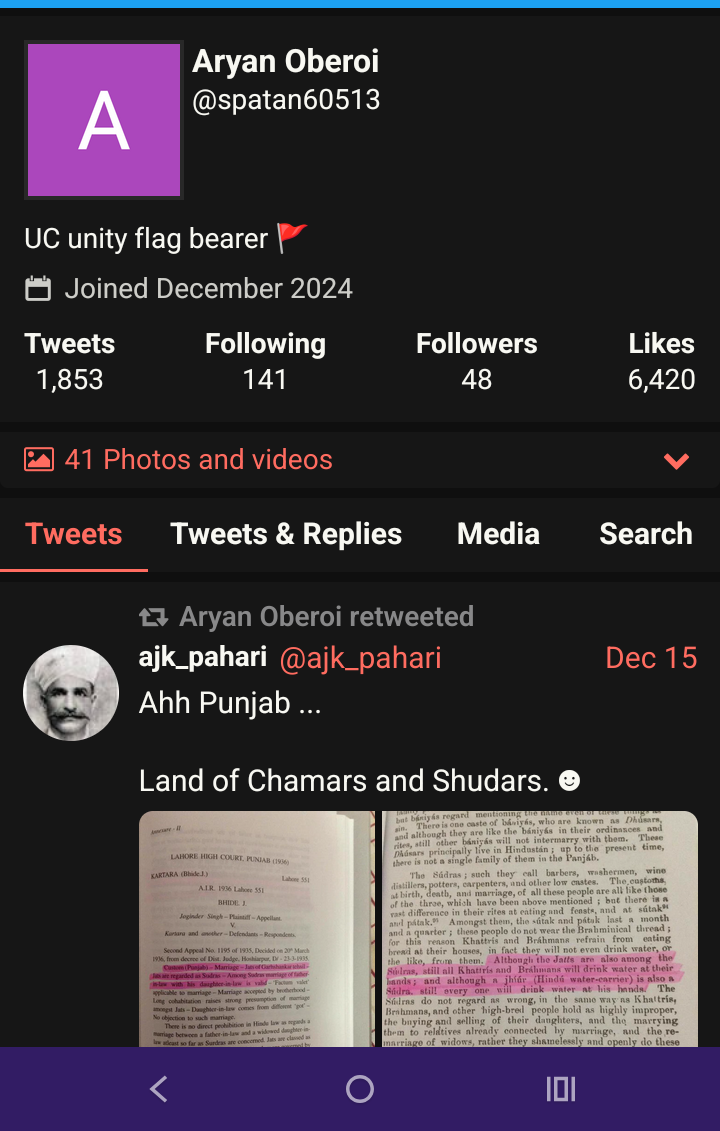Open the Dec 15 tweet date link
The image size is (720, 1131).
(651, 658)
